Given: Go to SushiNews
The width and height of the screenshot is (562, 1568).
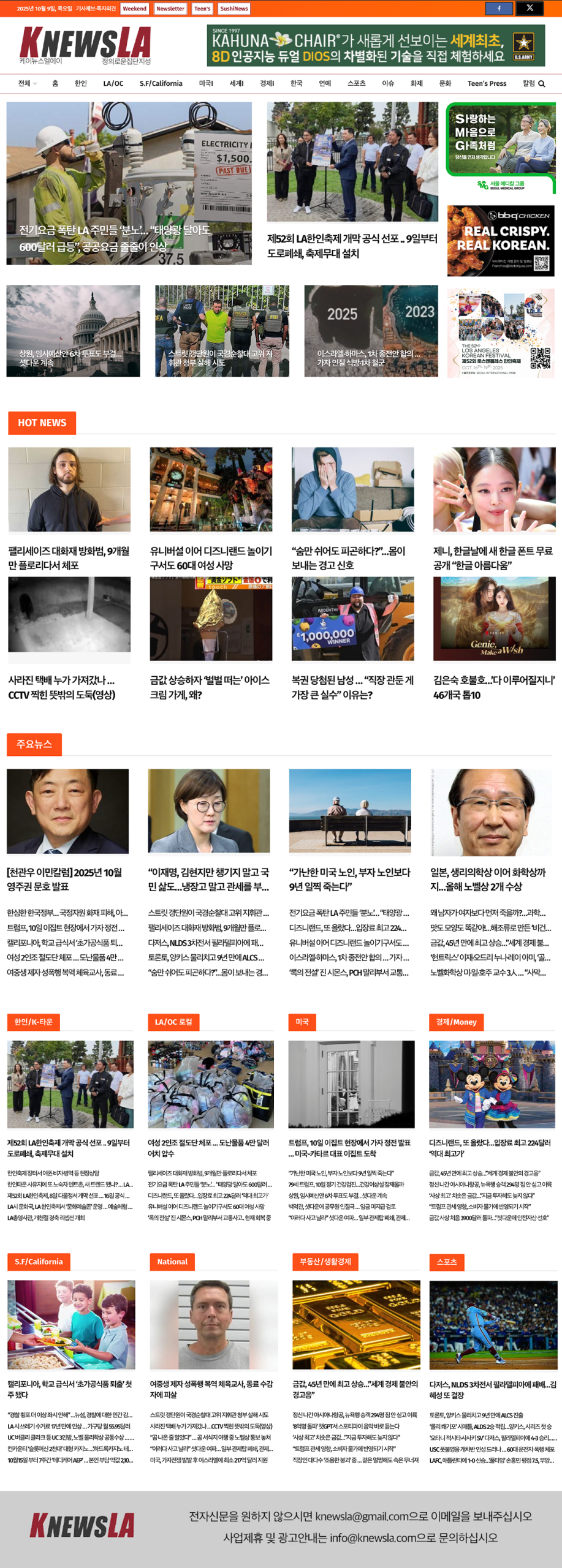Looking at the screenshot, I should tap(234, 9).
